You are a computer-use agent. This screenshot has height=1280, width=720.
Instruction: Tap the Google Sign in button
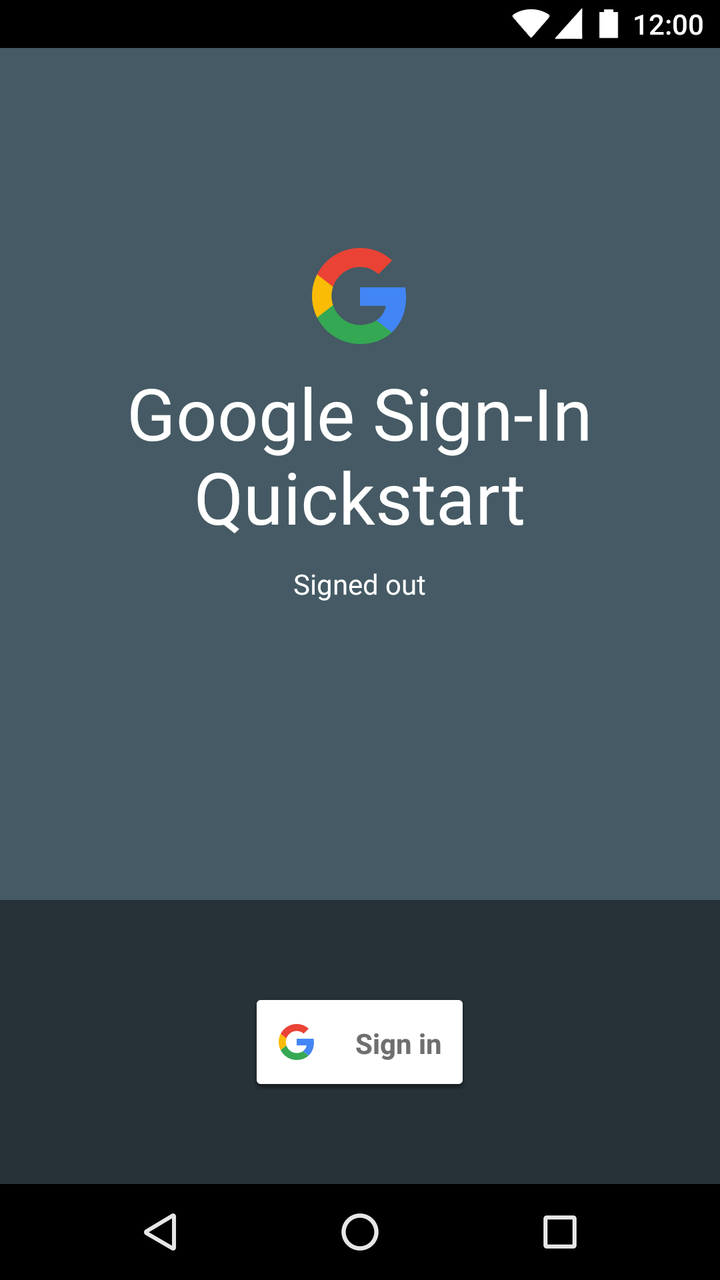point(359,1042)
